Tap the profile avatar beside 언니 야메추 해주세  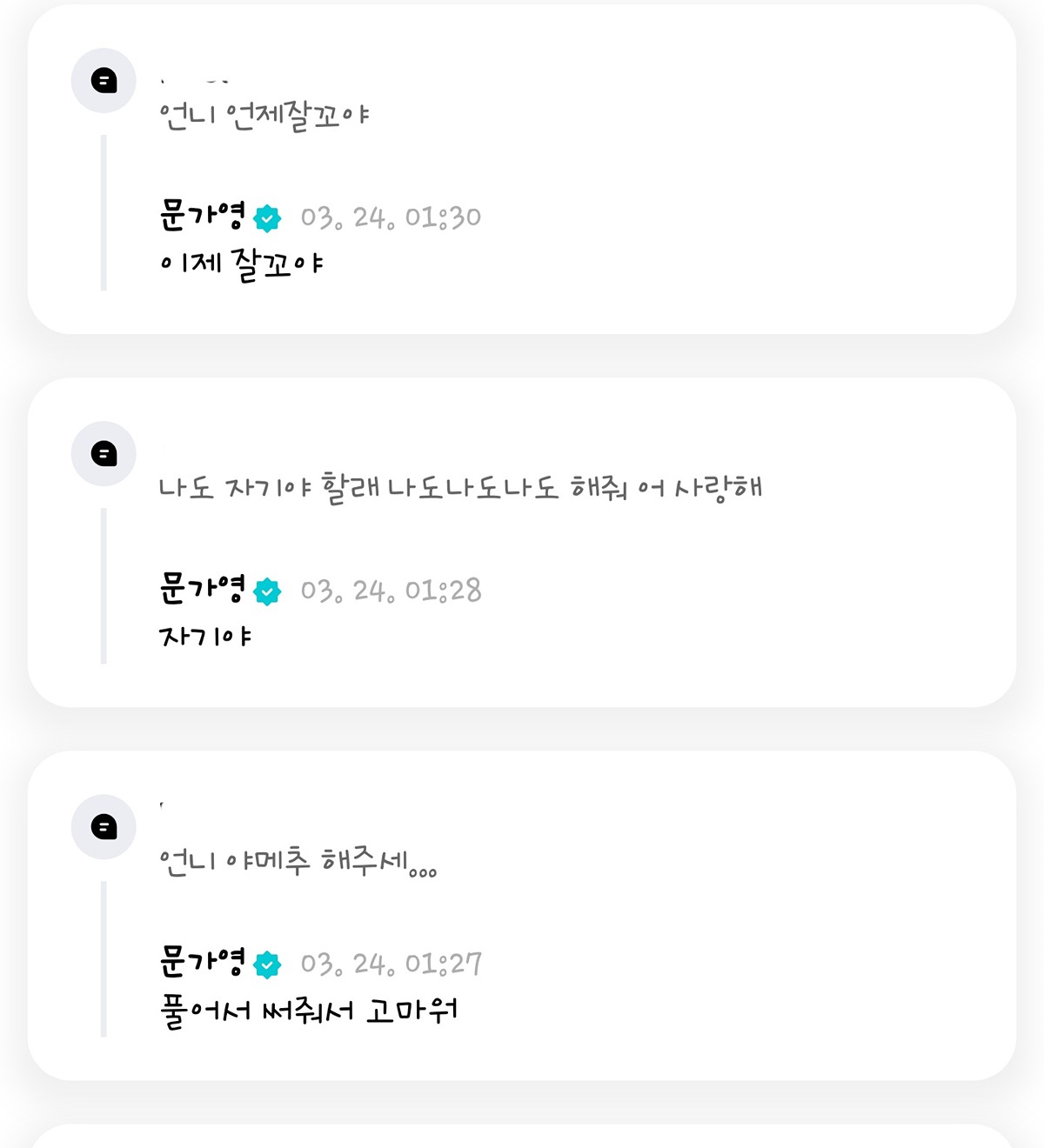pos(104,827)
